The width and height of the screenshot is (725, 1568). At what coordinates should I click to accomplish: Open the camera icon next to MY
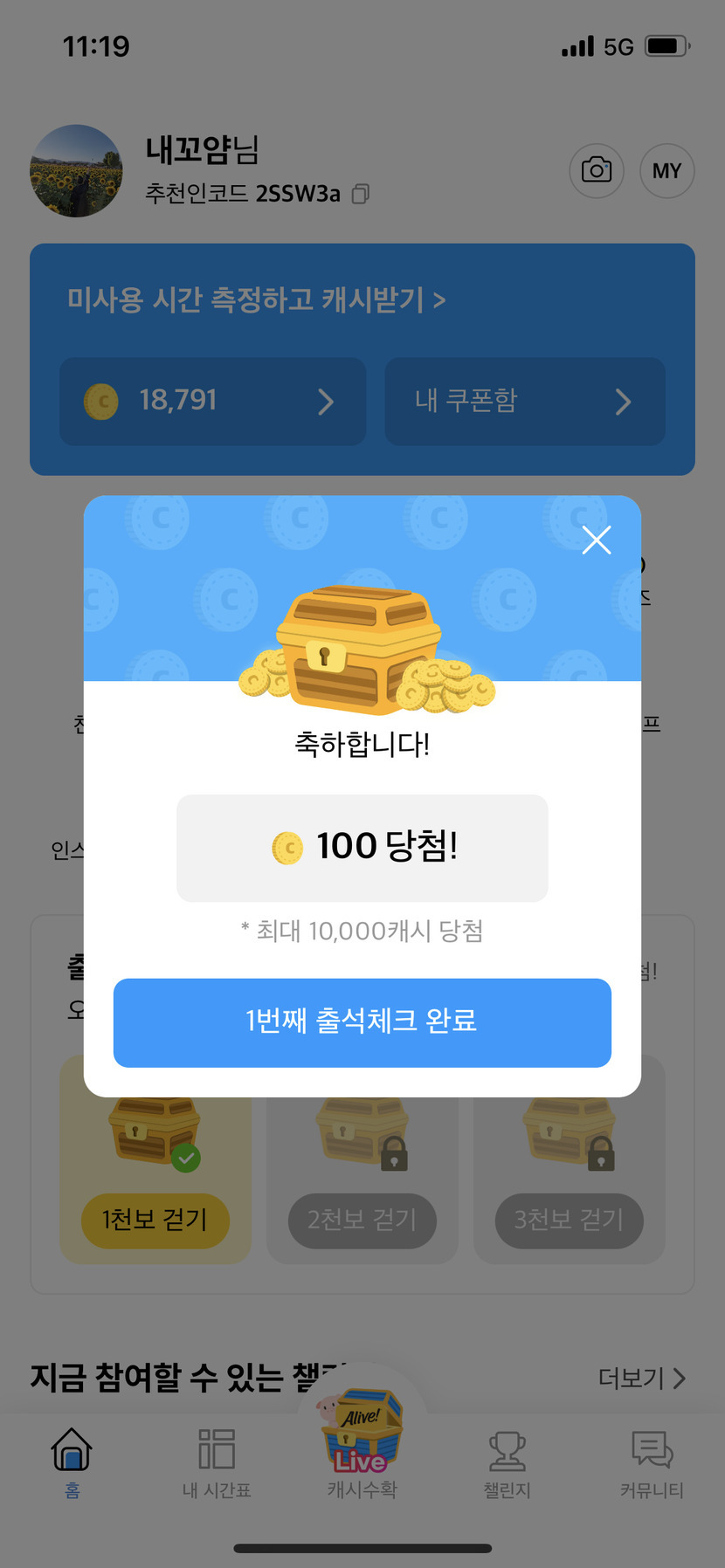[x=597, y=170]
